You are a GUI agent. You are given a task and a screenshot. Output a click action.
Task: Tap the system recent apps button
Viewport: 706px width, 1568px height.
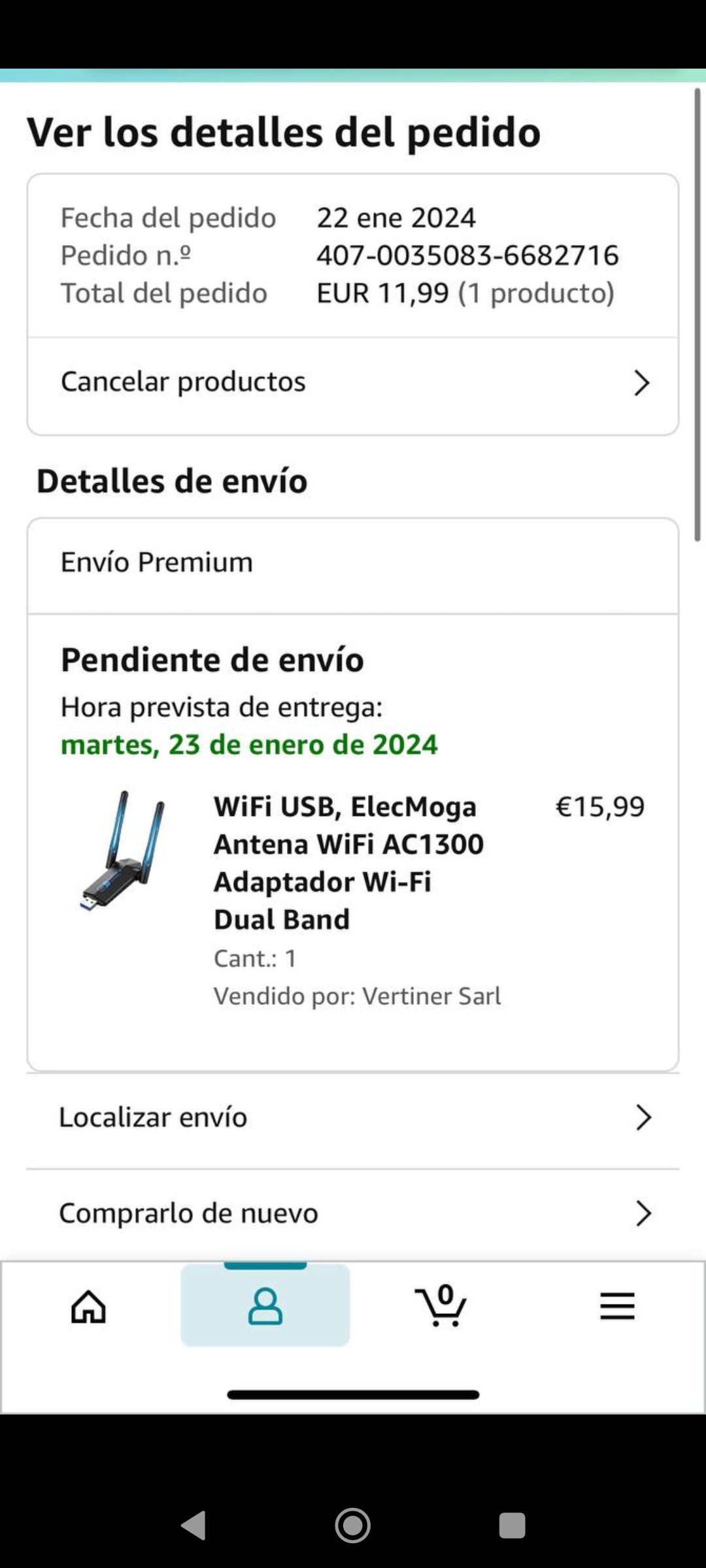(x=512, y=1526)
